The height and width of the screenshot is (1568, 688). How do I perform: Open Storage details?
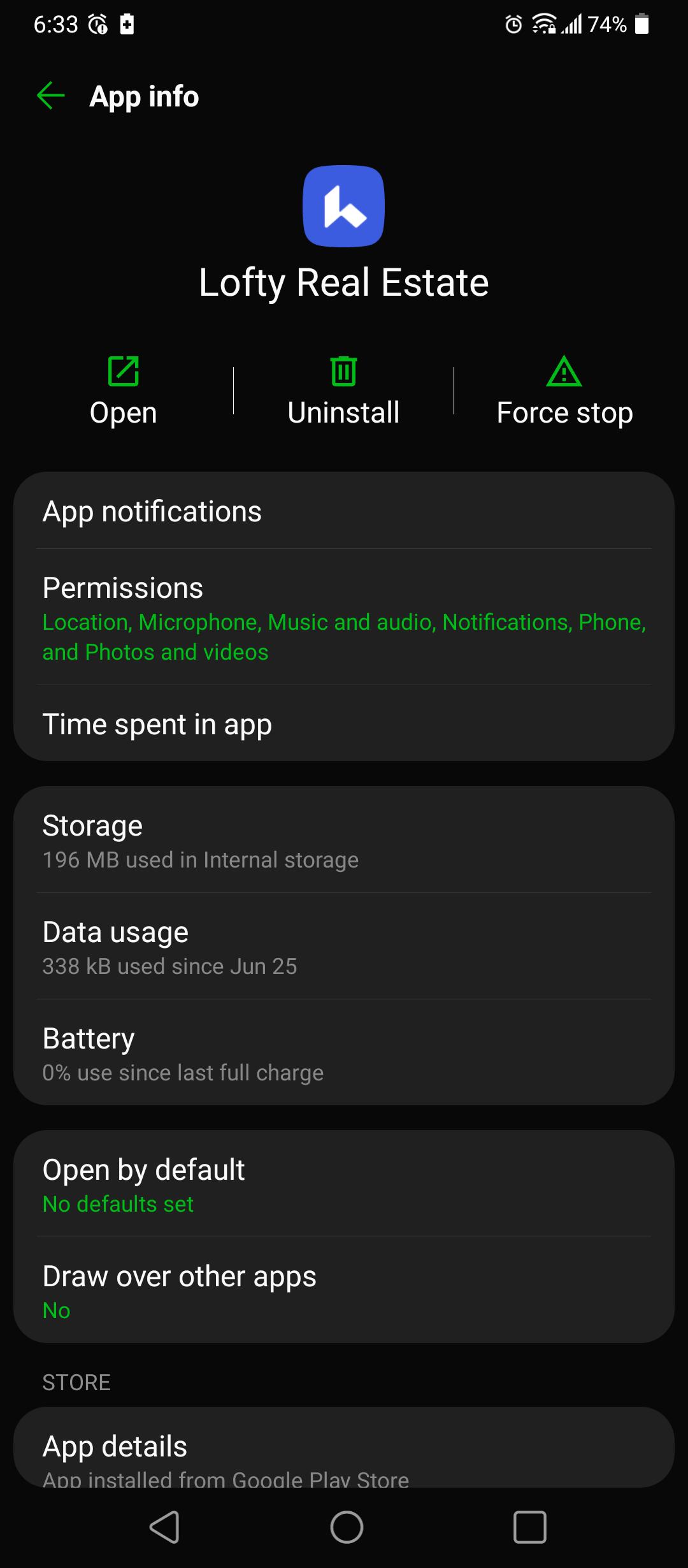[344, 840]
